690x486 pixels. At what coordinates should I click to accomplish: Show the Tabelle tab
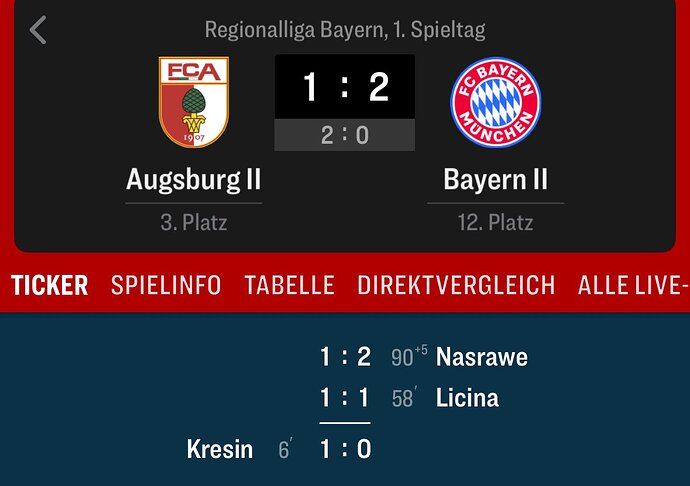289,285
